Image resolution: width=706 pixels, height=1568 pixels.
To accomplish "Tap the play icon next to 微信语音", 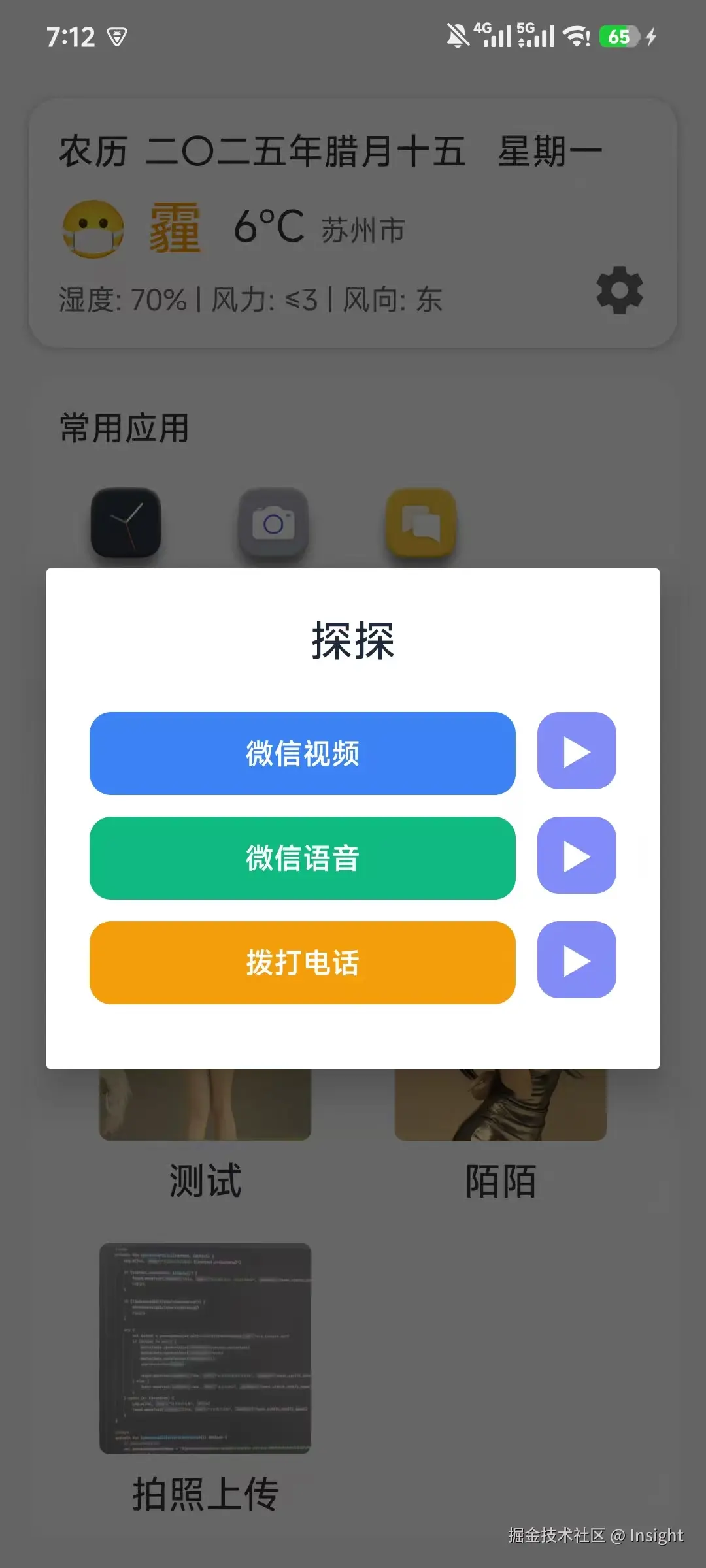I will click(x=577, y=856).
